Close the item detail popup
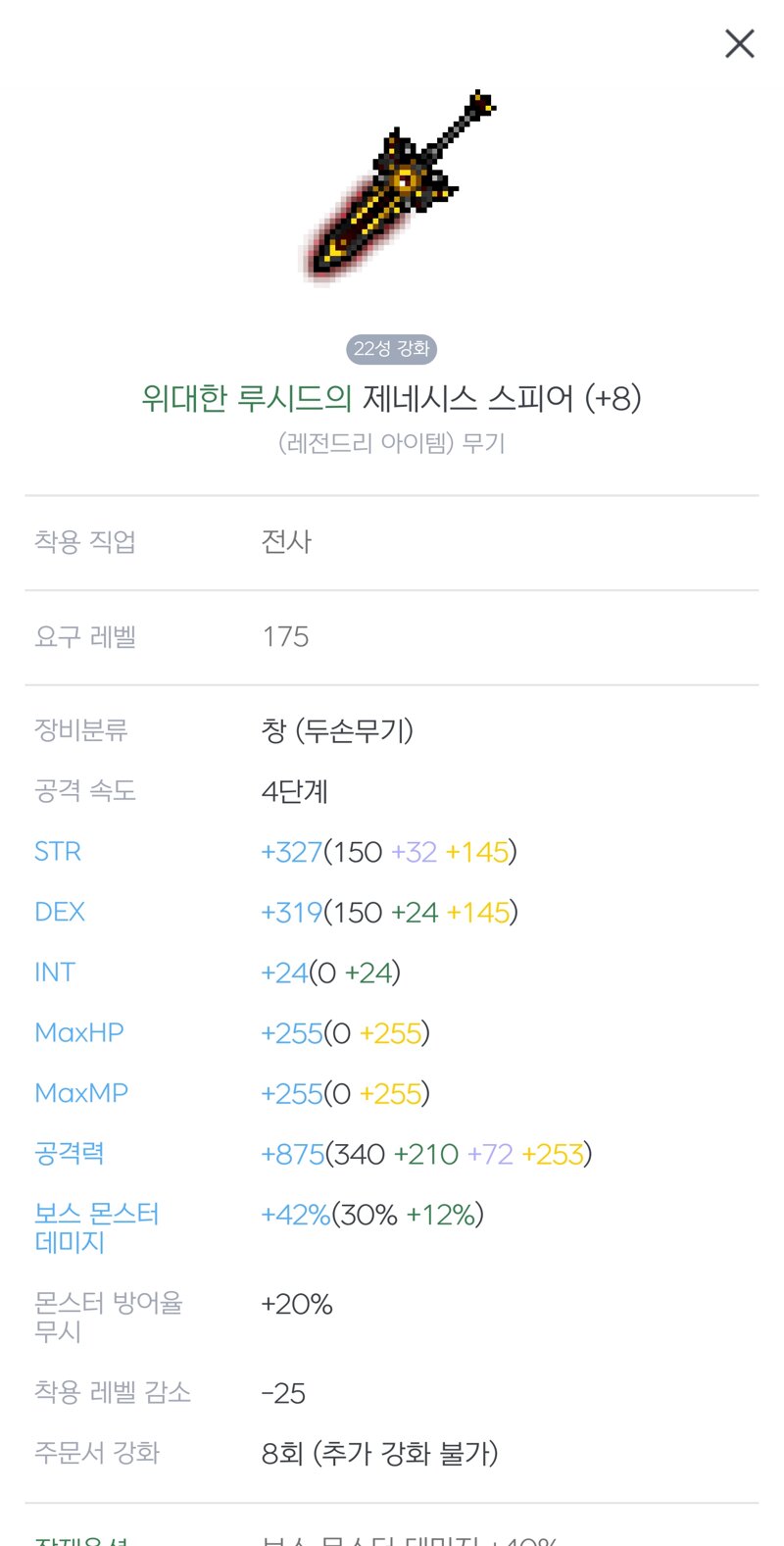This screenshot has height=1546, width=784. click(x=739, y=44)
